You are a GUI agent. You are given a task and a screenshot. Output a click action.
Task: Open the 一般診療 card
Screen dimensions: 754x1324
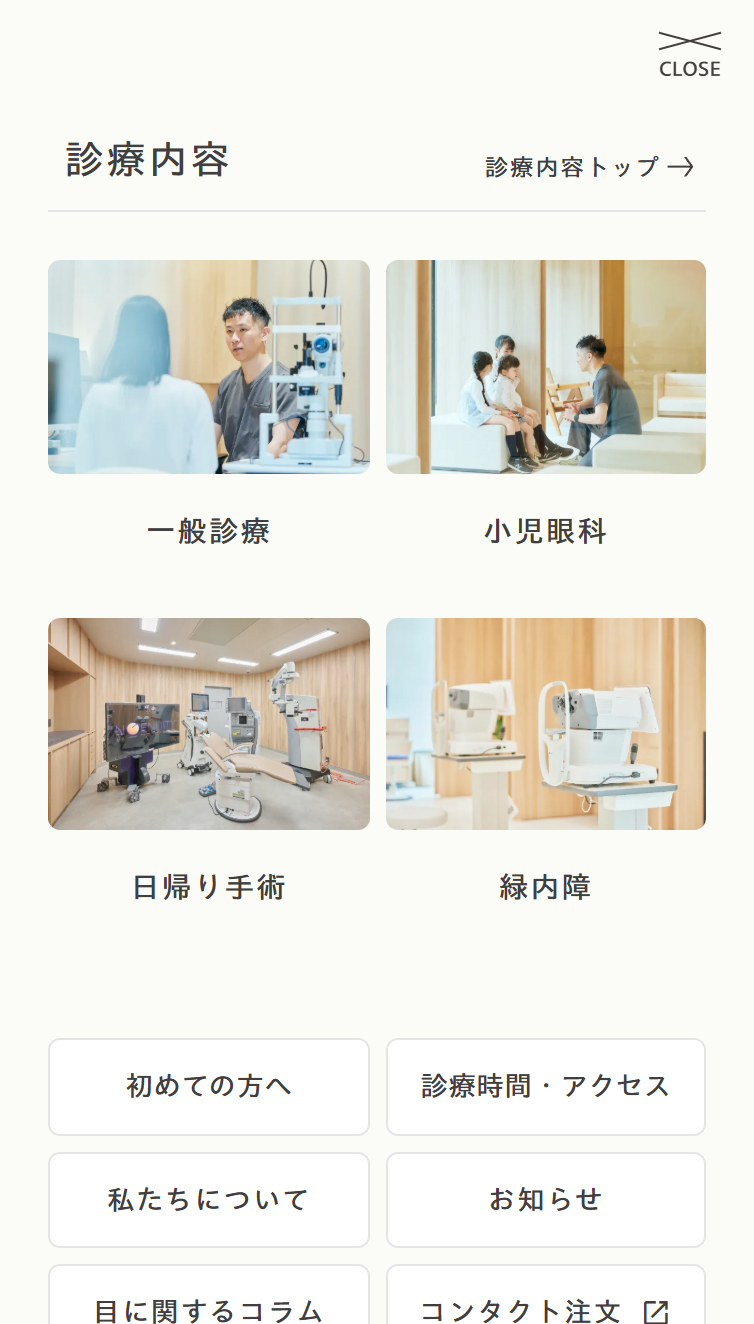(209, 405)
